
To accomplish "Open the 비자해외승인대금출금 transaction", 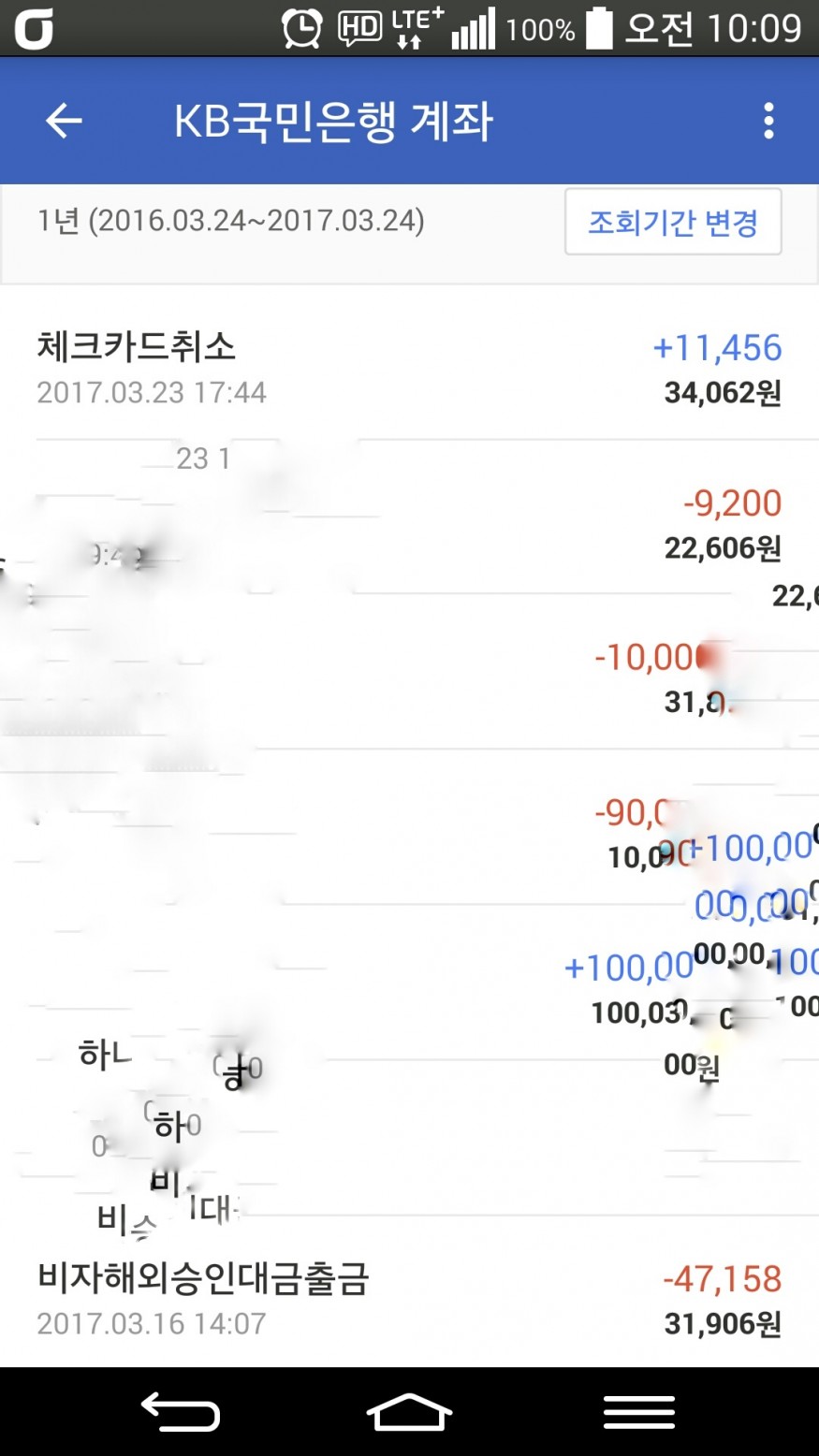I will (x=409, y=1299).
